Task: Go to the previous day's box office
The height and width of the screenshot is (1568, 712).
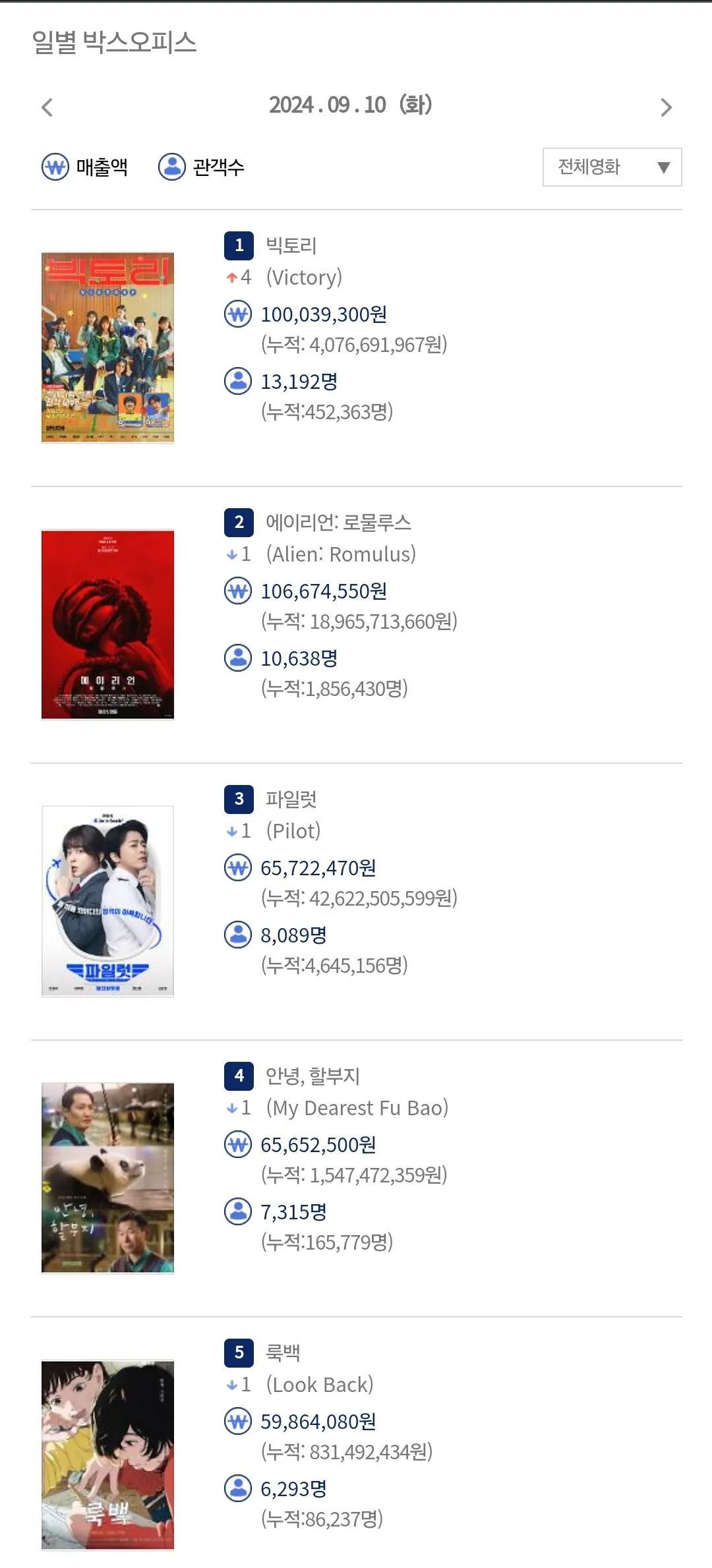Action: (47, 107)
